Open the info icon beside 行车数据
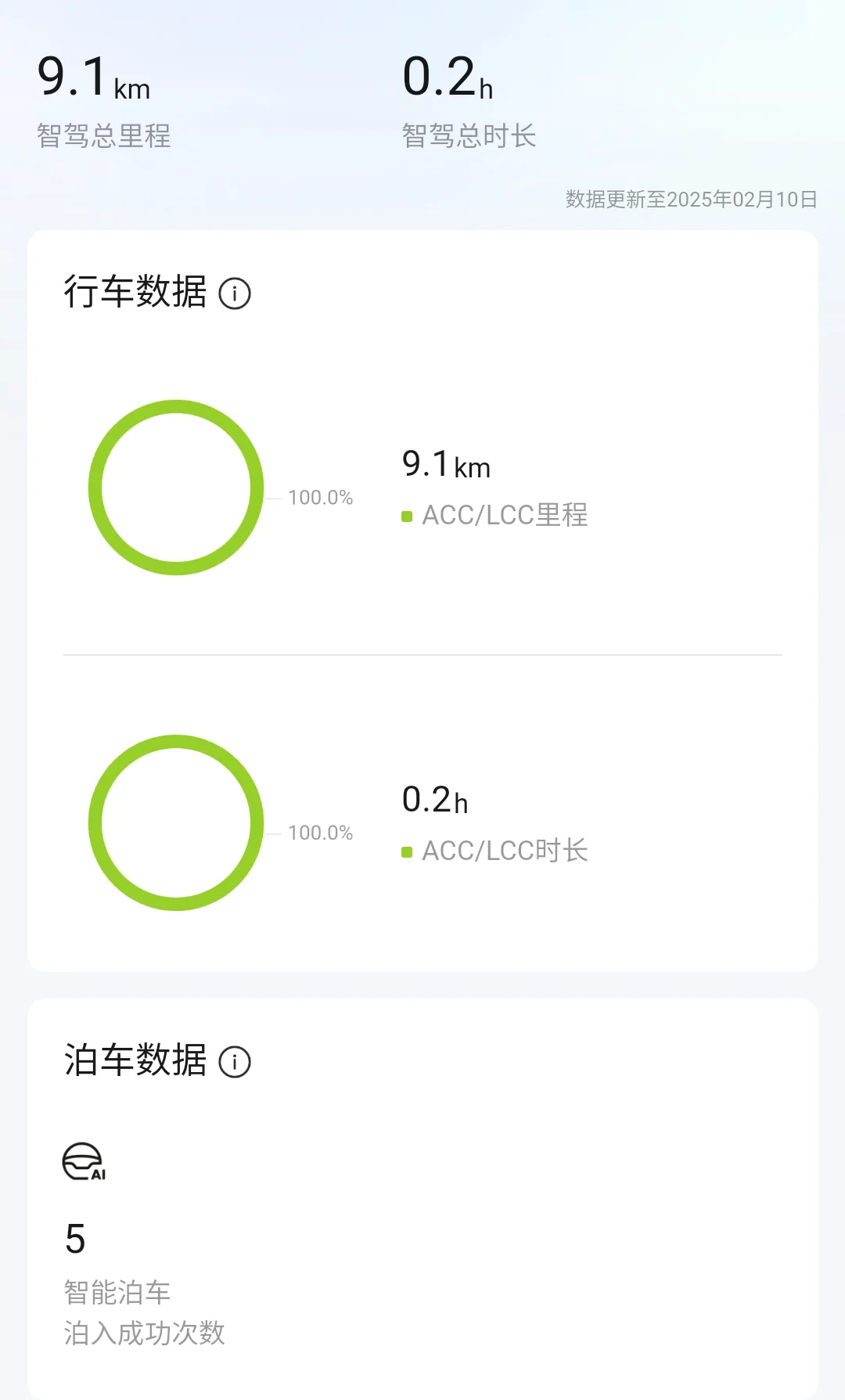 235,293
